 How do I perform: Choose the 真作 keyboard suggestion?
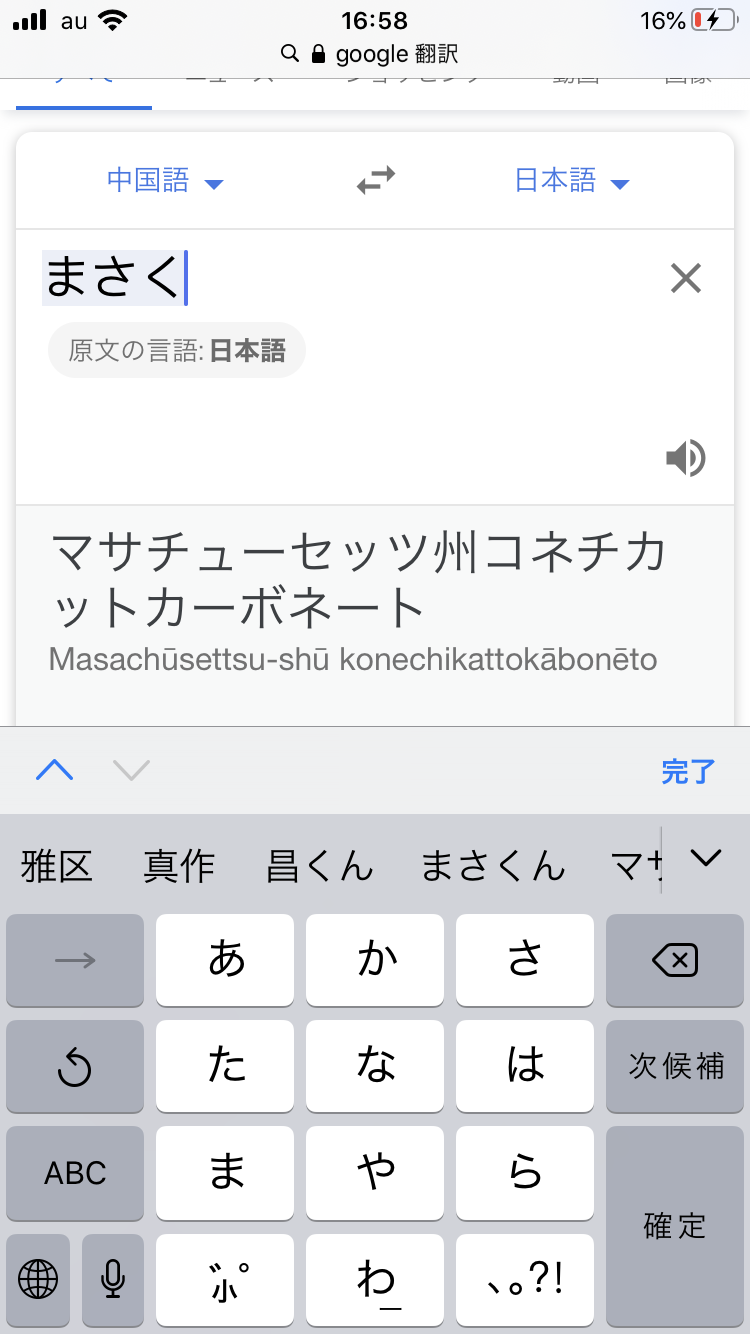179,865
